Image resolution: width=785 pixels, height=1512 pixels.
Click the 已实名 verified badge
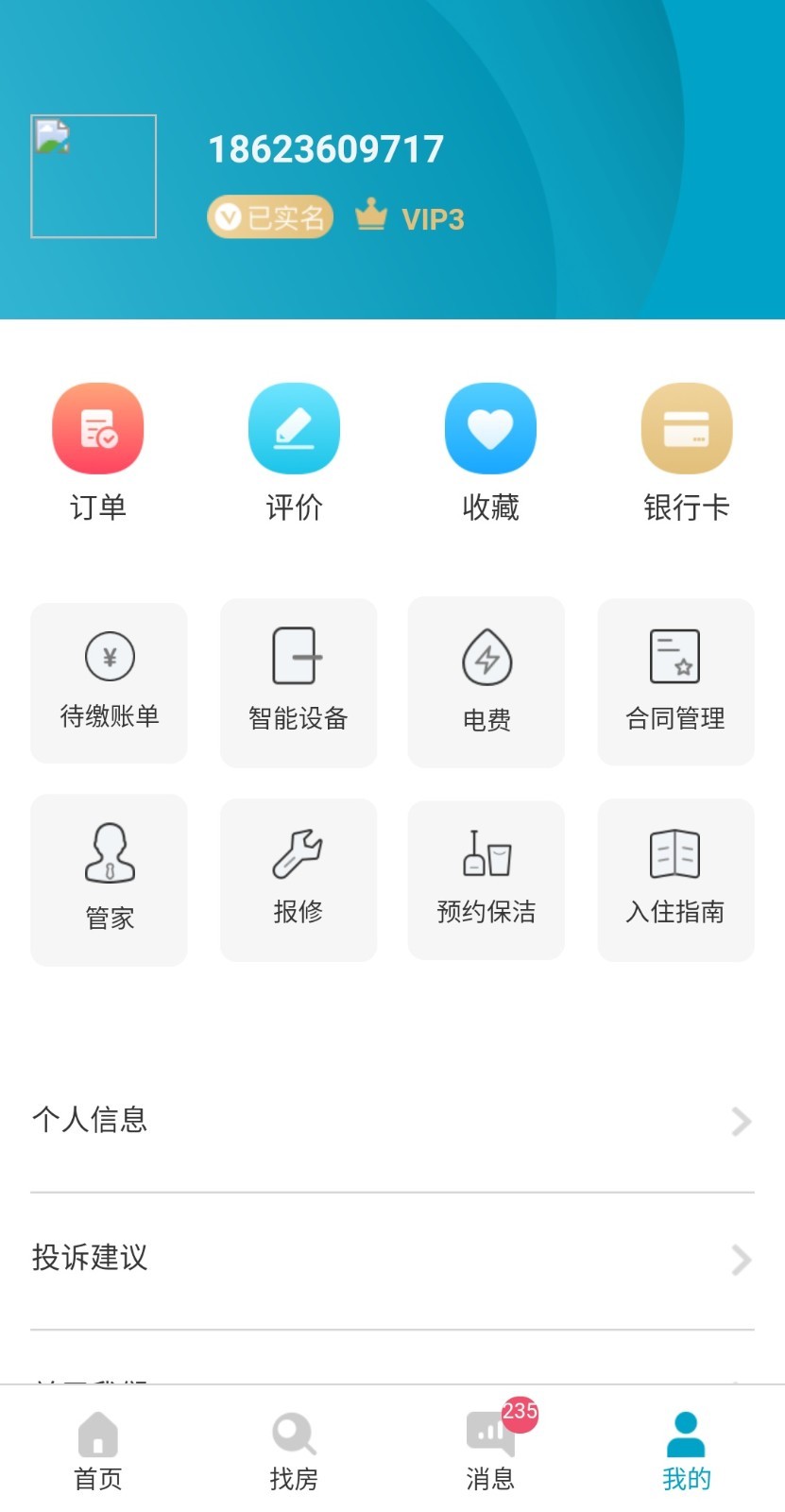coord(270,216)
